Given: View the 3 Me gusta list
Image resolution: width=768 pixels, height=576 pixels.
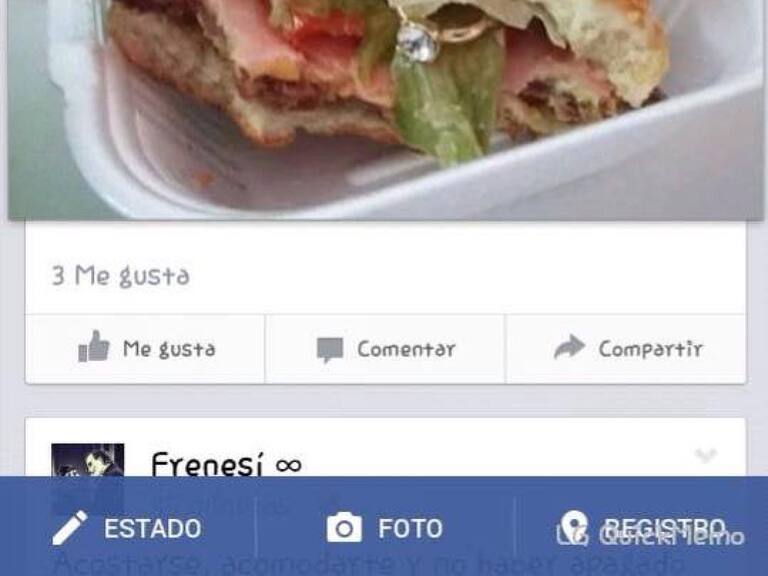Looking at the screenshot, I should click(121, 275).
